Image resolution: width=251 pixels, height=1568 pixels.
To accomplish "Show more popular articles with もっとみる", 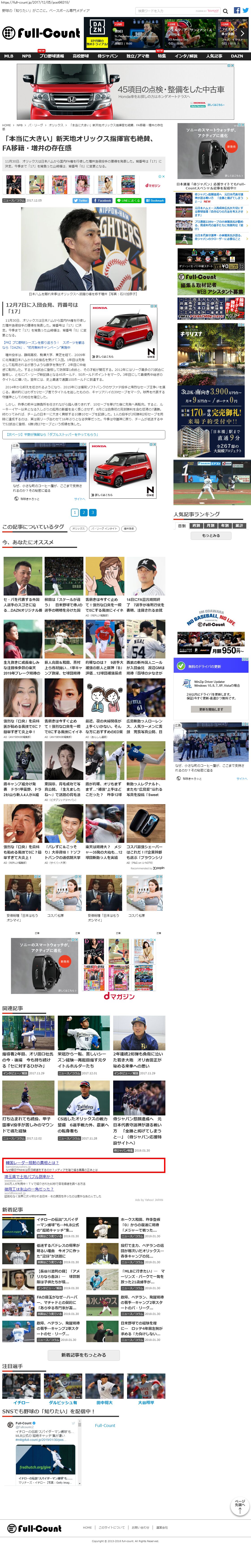I will (x=211, y=536).
